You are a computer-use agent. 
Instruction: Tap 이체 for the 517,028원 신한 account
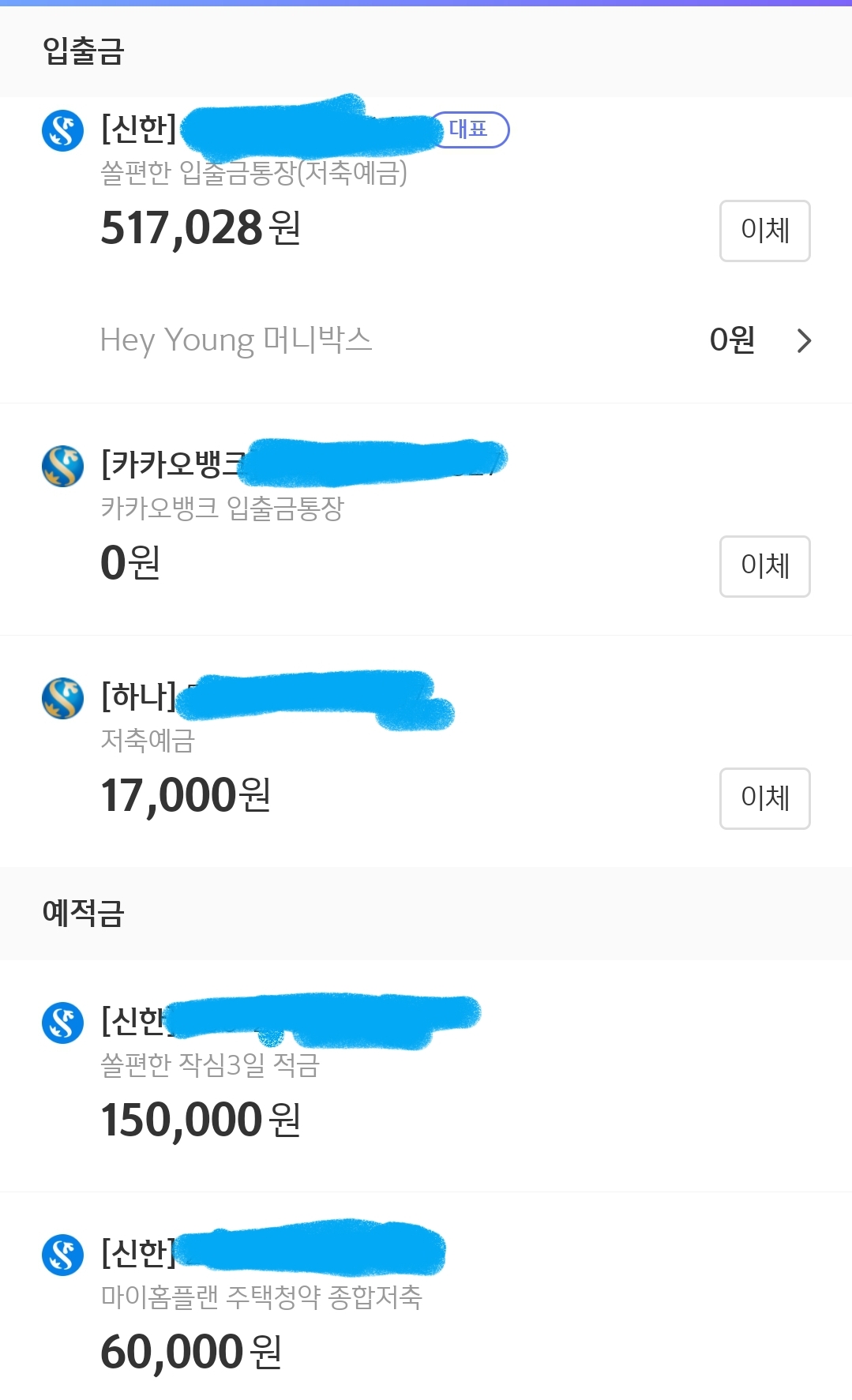point(764,231)
